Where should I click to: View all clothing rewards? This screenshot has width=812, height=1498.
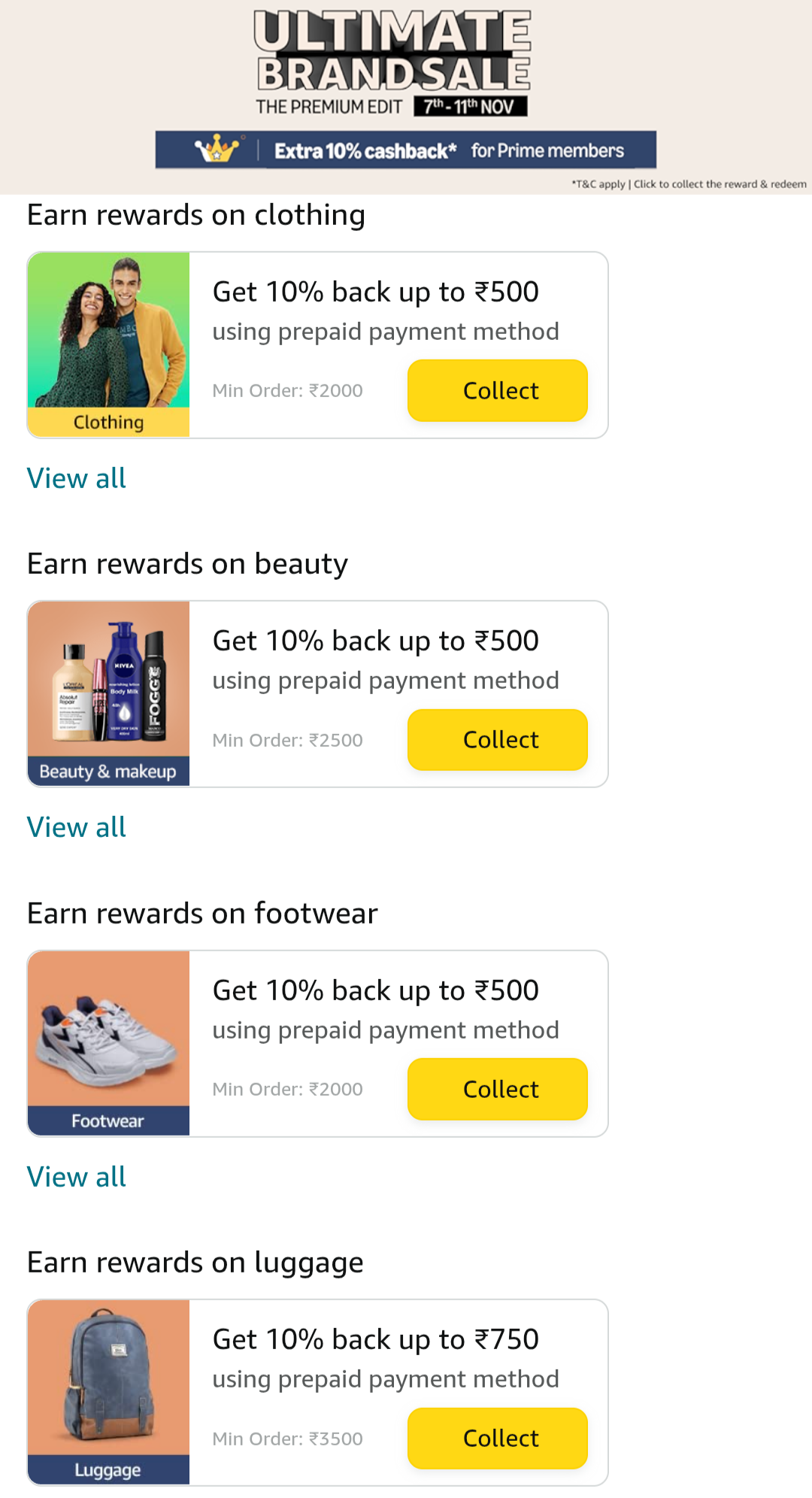[x=76, y=478]
